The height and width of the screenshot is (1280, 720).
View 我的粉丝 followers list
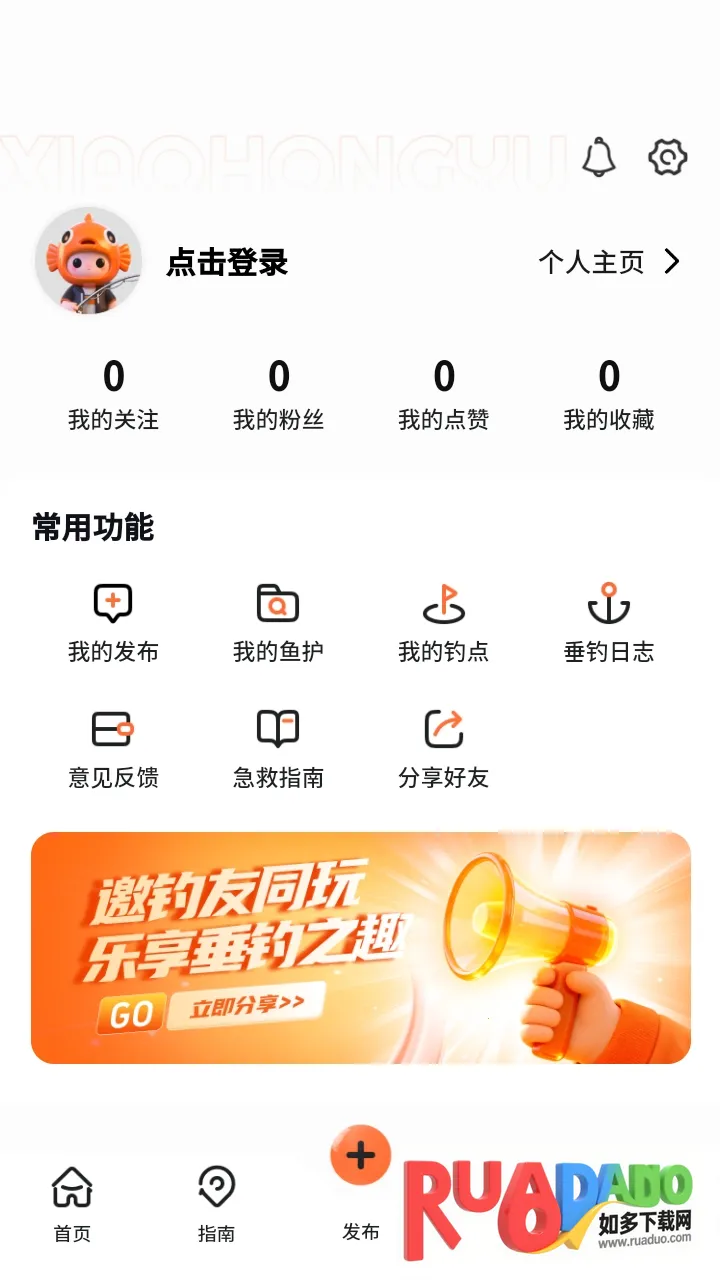[278, 395]
